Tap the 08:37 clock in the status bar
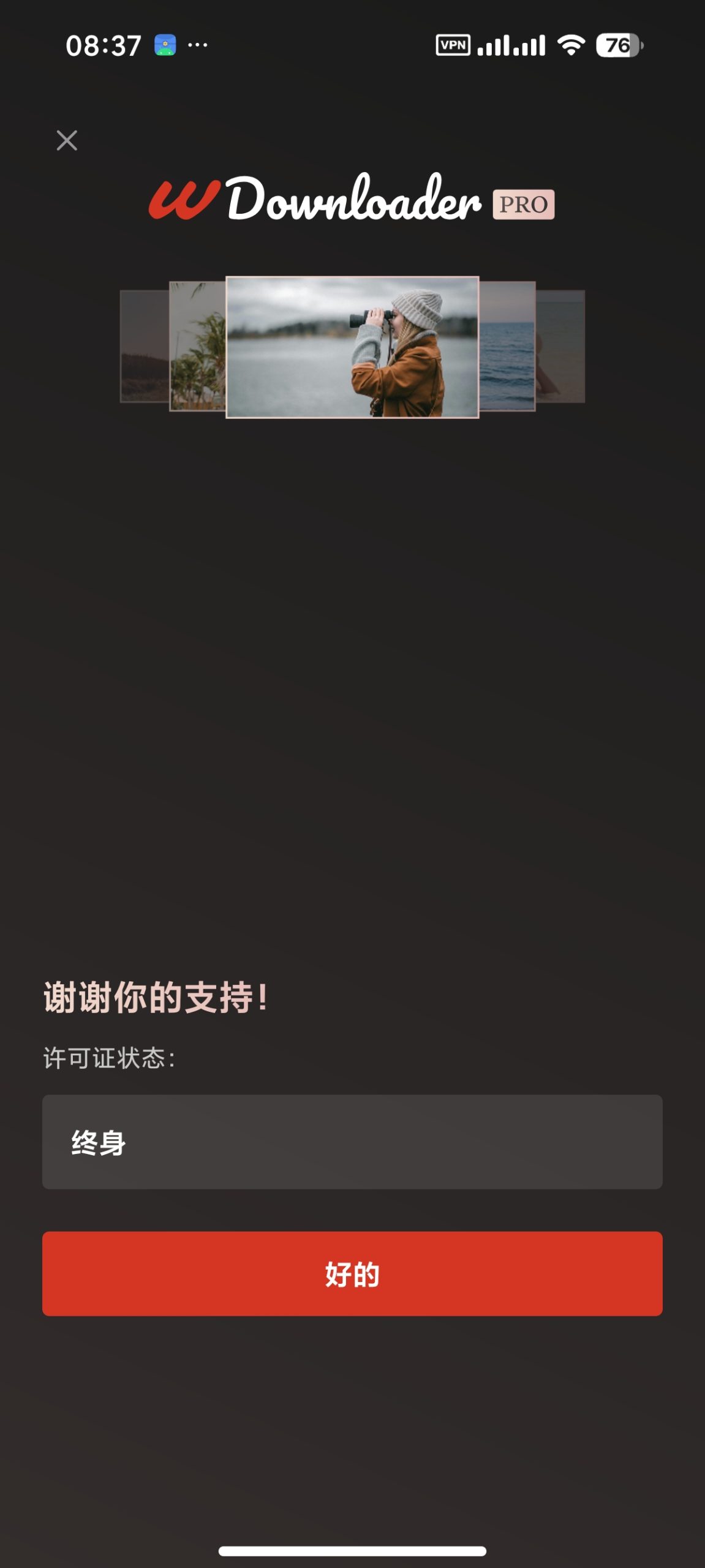Viewport: 705px width, 1568px height. tap(104, 45)
